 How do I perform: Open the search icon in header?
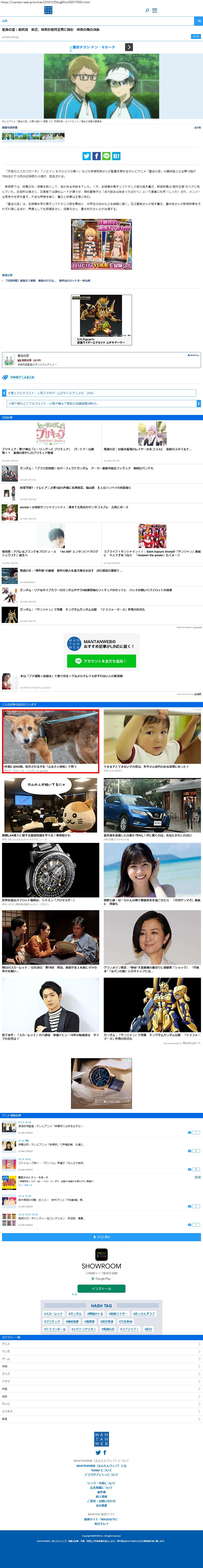tap(147, 10)
